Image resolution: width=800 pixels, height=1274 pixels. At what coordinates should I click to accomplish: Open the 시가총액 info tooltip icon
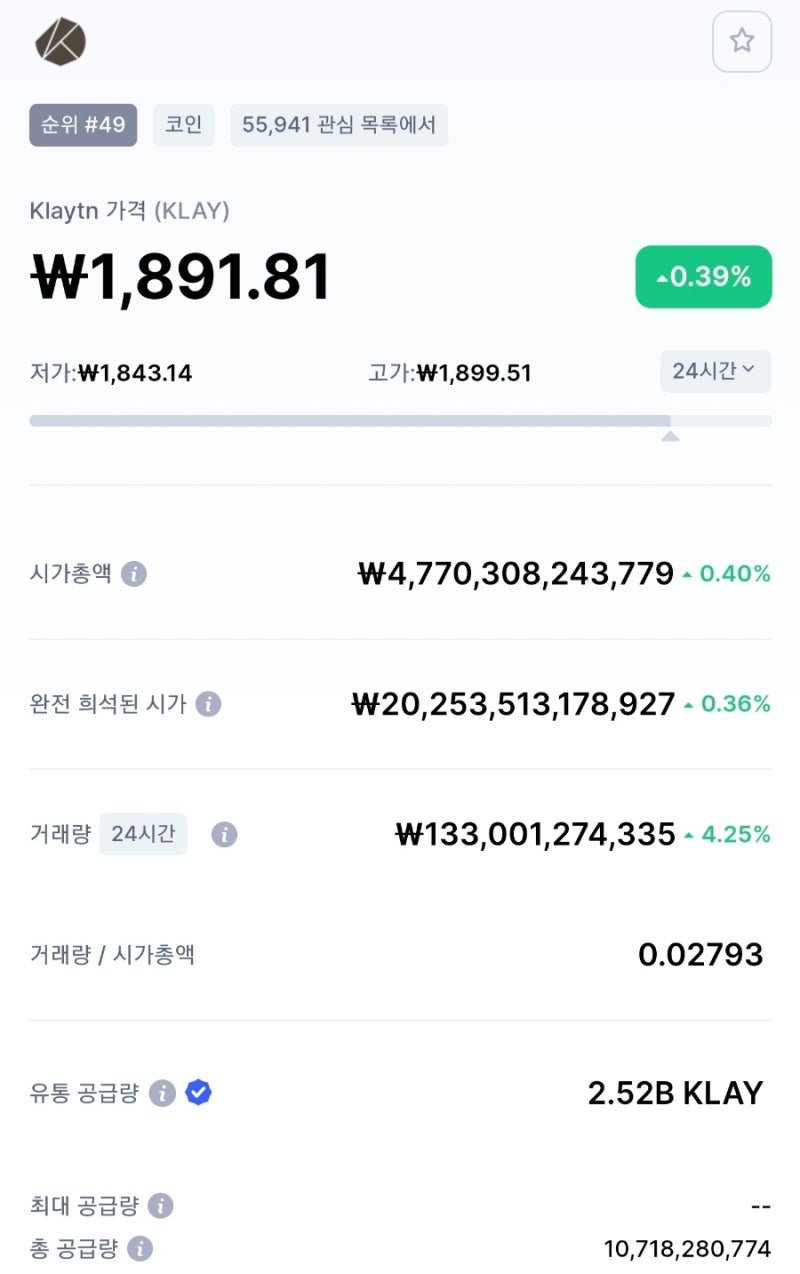133,573
